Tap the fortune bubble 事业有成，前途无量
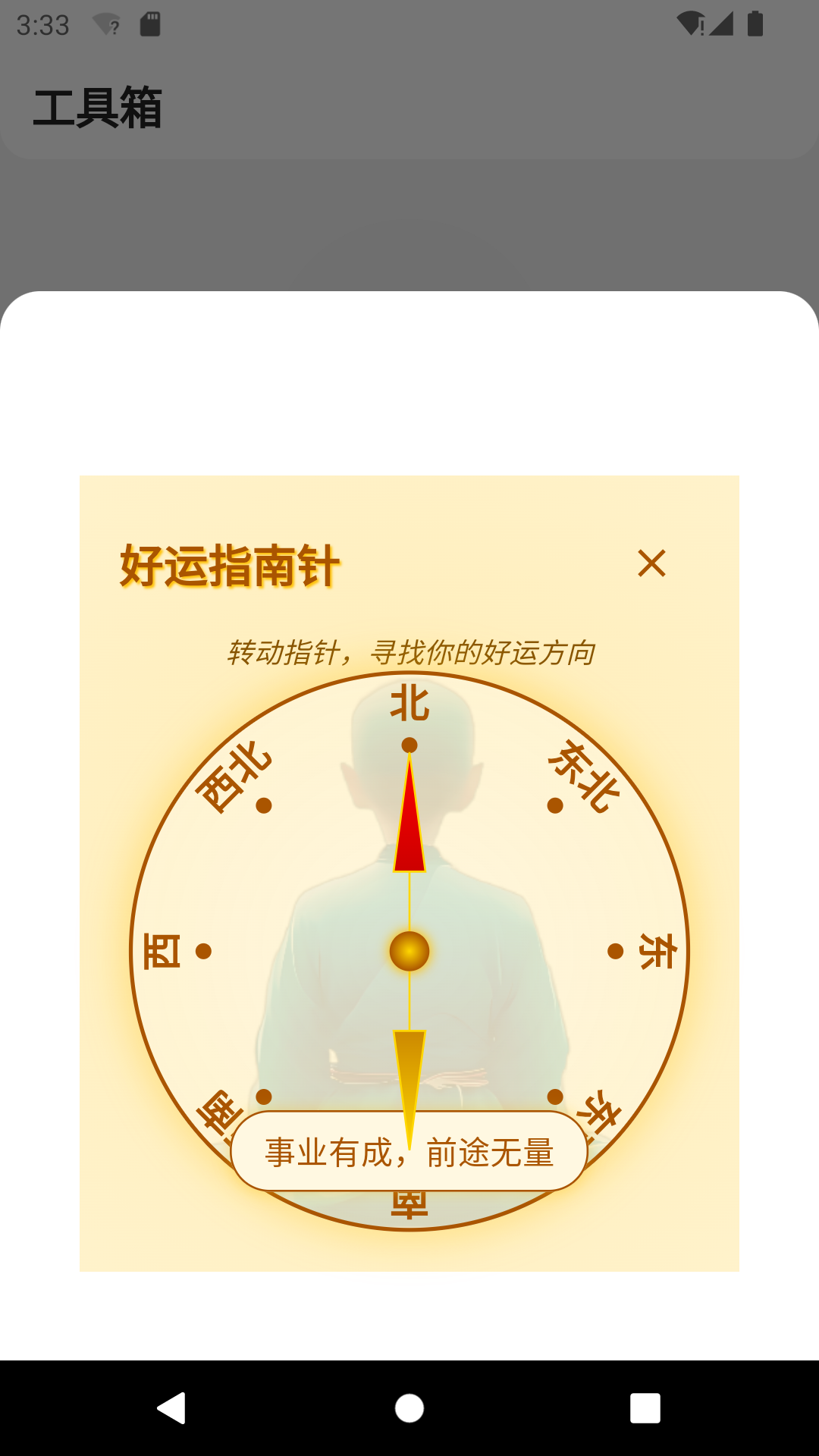 pyautogui.click(x=409, y=1151)
